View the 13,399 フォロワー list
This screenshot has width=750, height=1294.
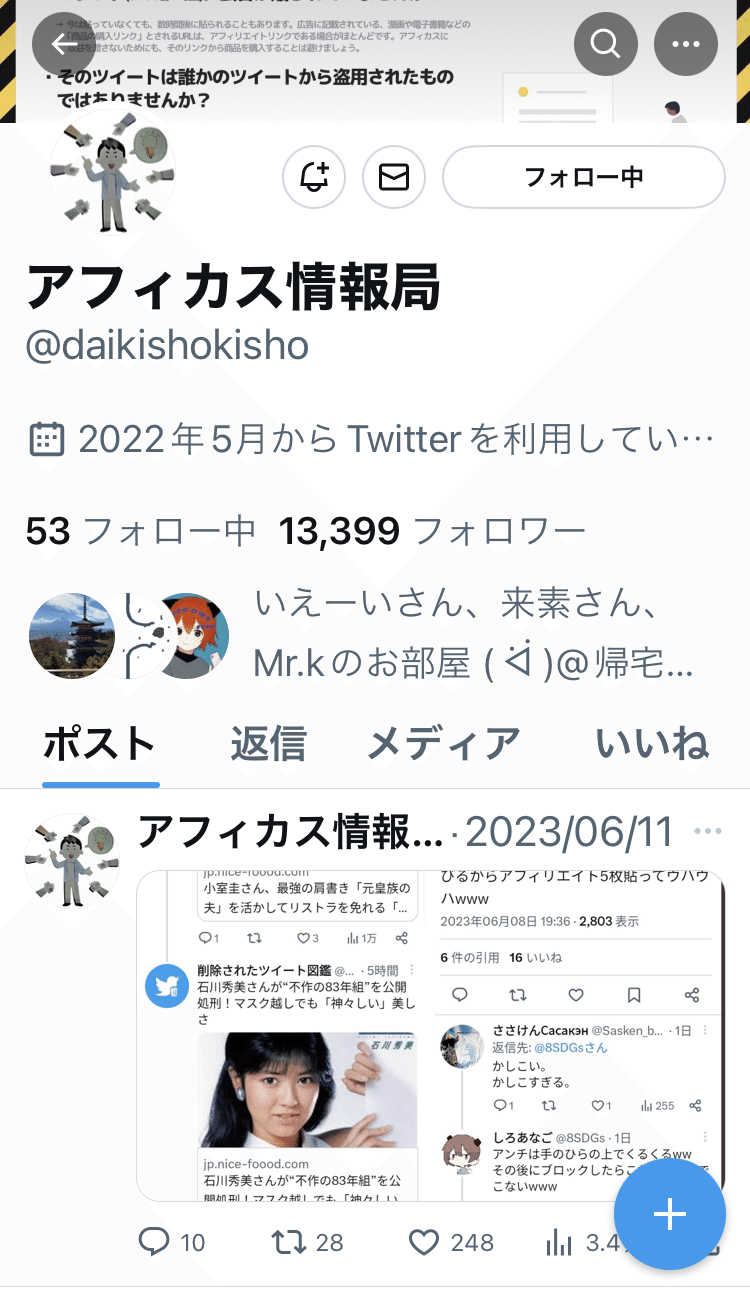pos(432,531)
